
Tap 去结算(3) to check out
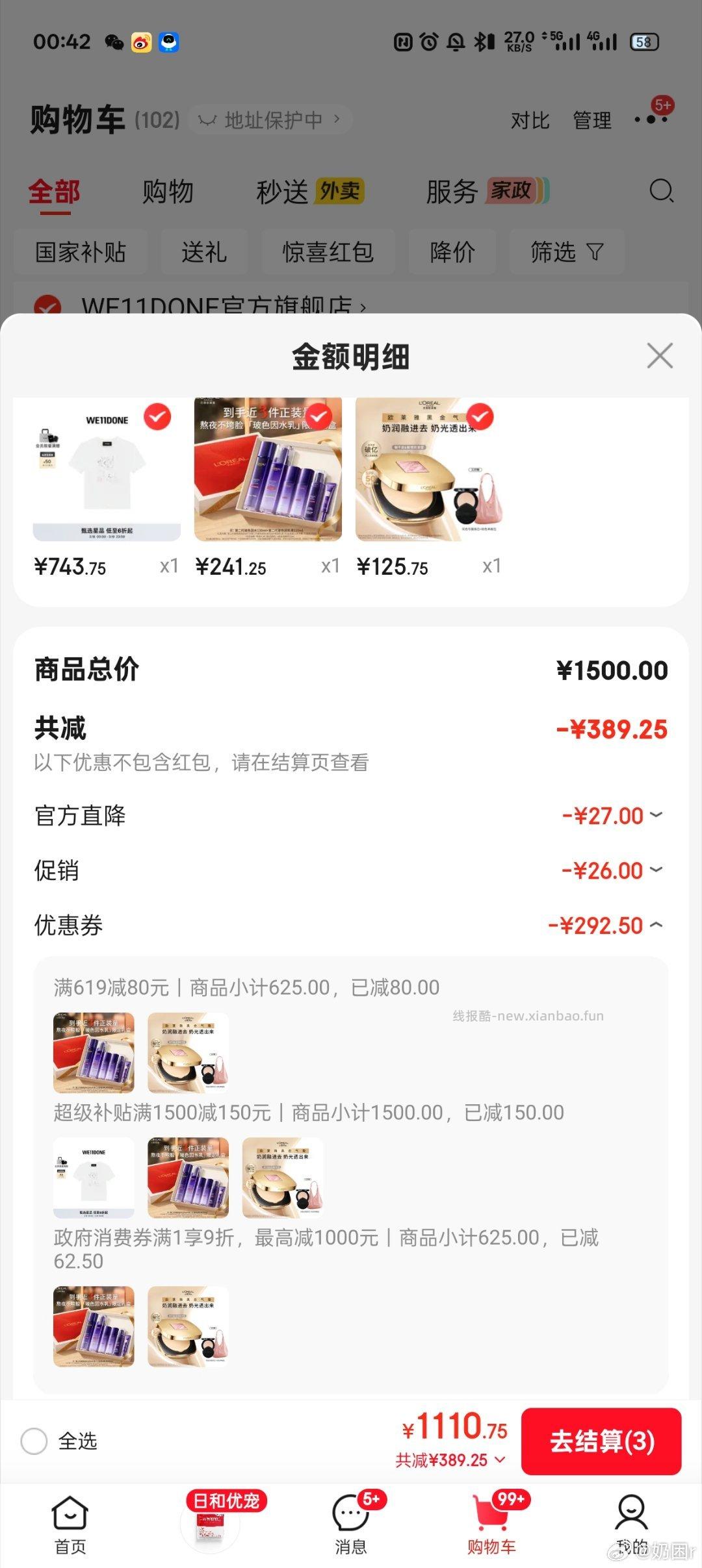[x=601, y=1441]
